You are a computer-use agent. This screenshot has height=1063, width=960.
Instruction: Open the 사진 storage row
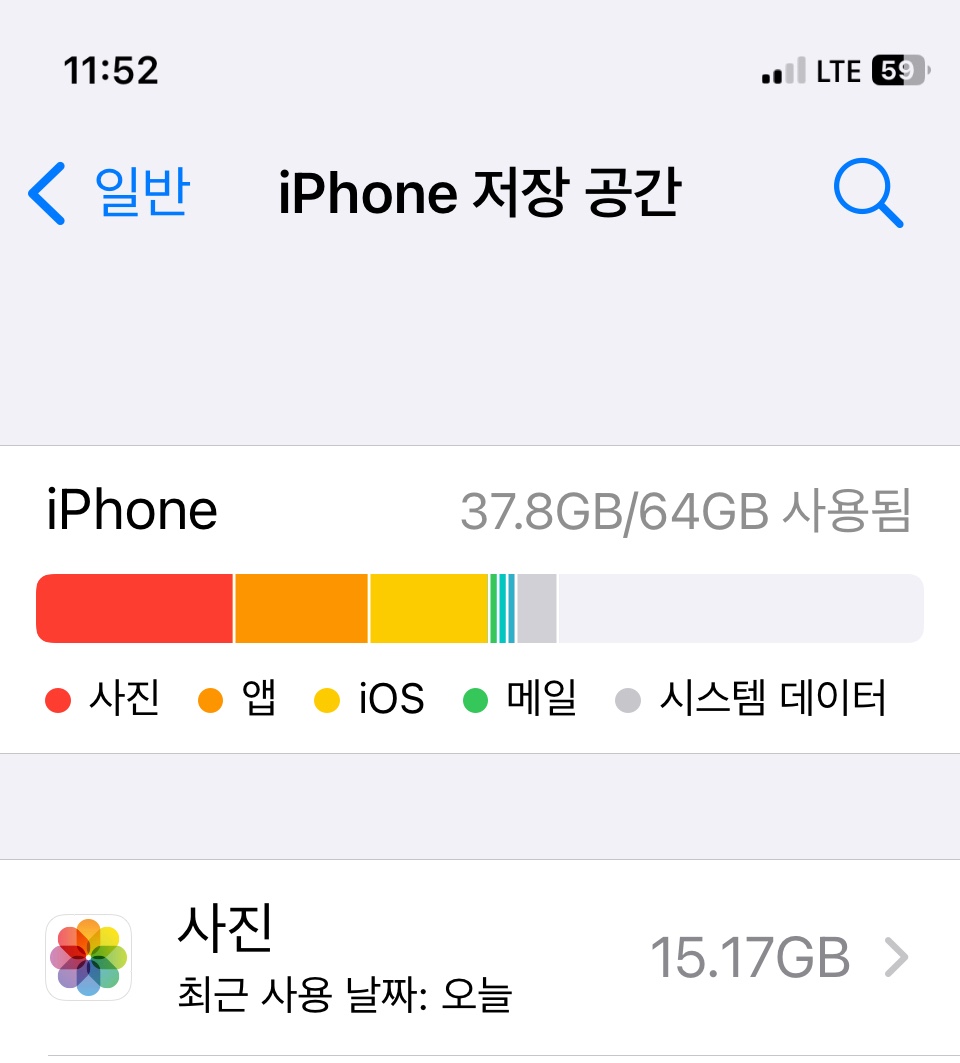point(480,957)
